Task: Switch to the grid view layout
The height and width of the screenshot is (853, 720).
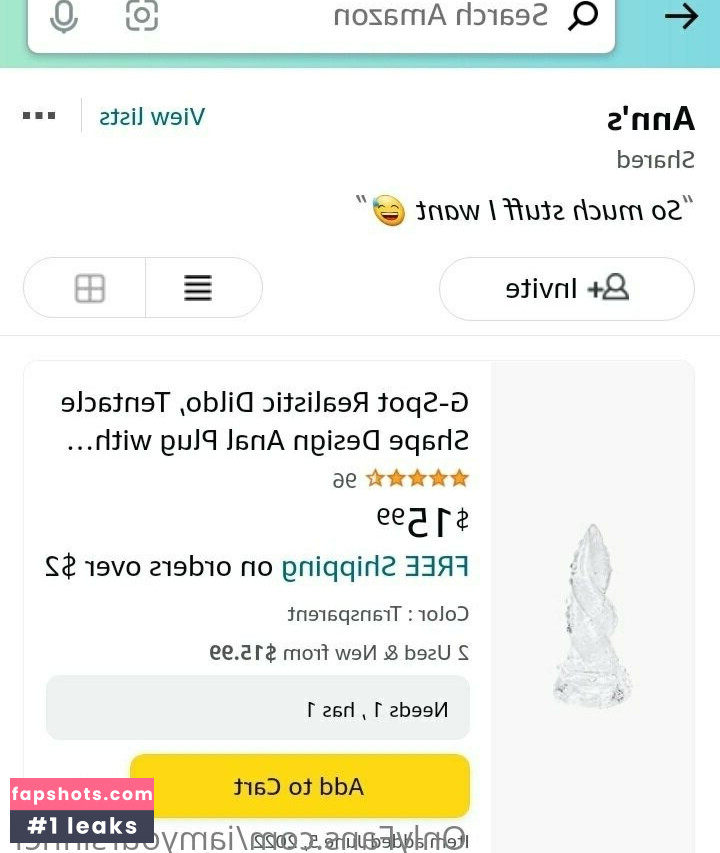Action: coord(90,289)
